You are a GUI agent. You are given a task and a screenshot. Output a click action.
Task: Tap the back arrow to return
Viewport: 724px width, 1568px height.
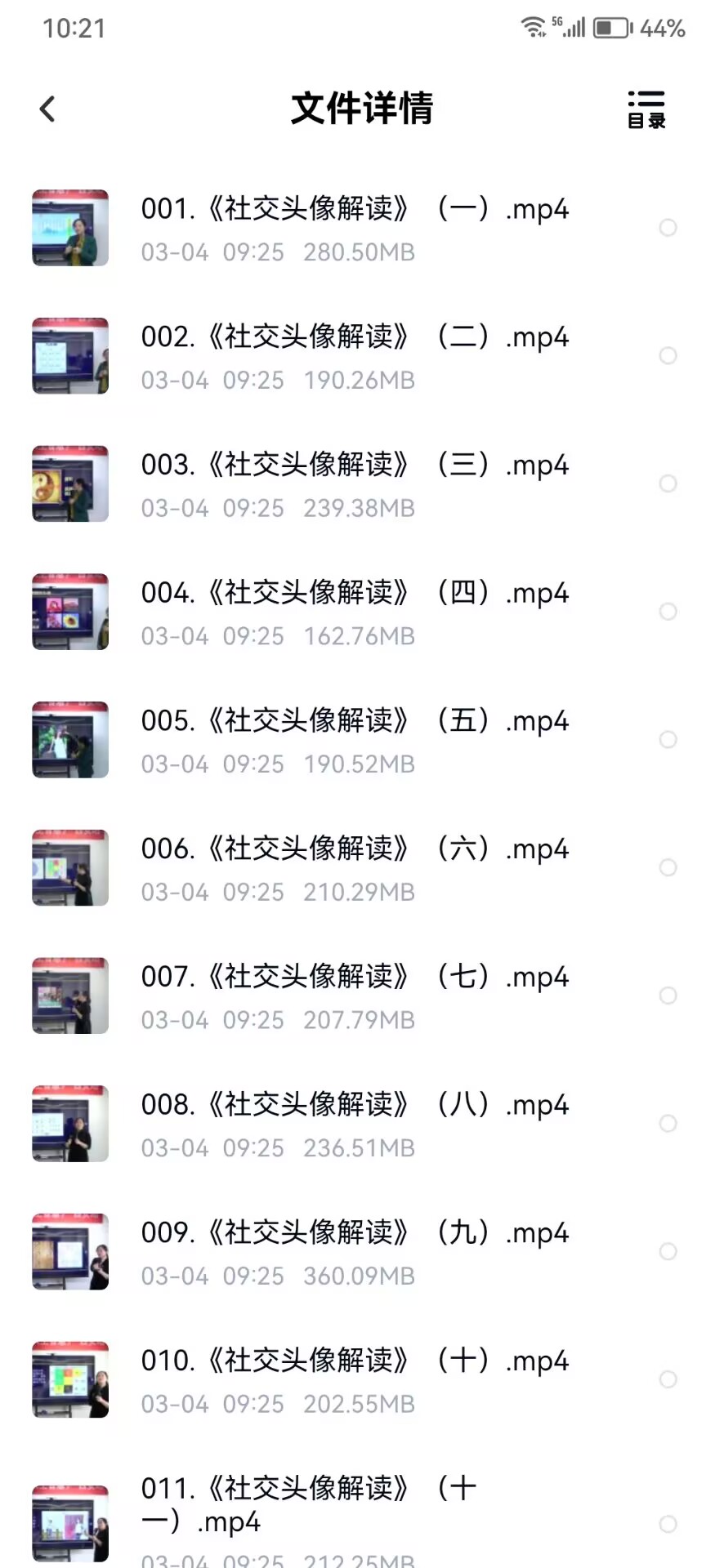47,108
